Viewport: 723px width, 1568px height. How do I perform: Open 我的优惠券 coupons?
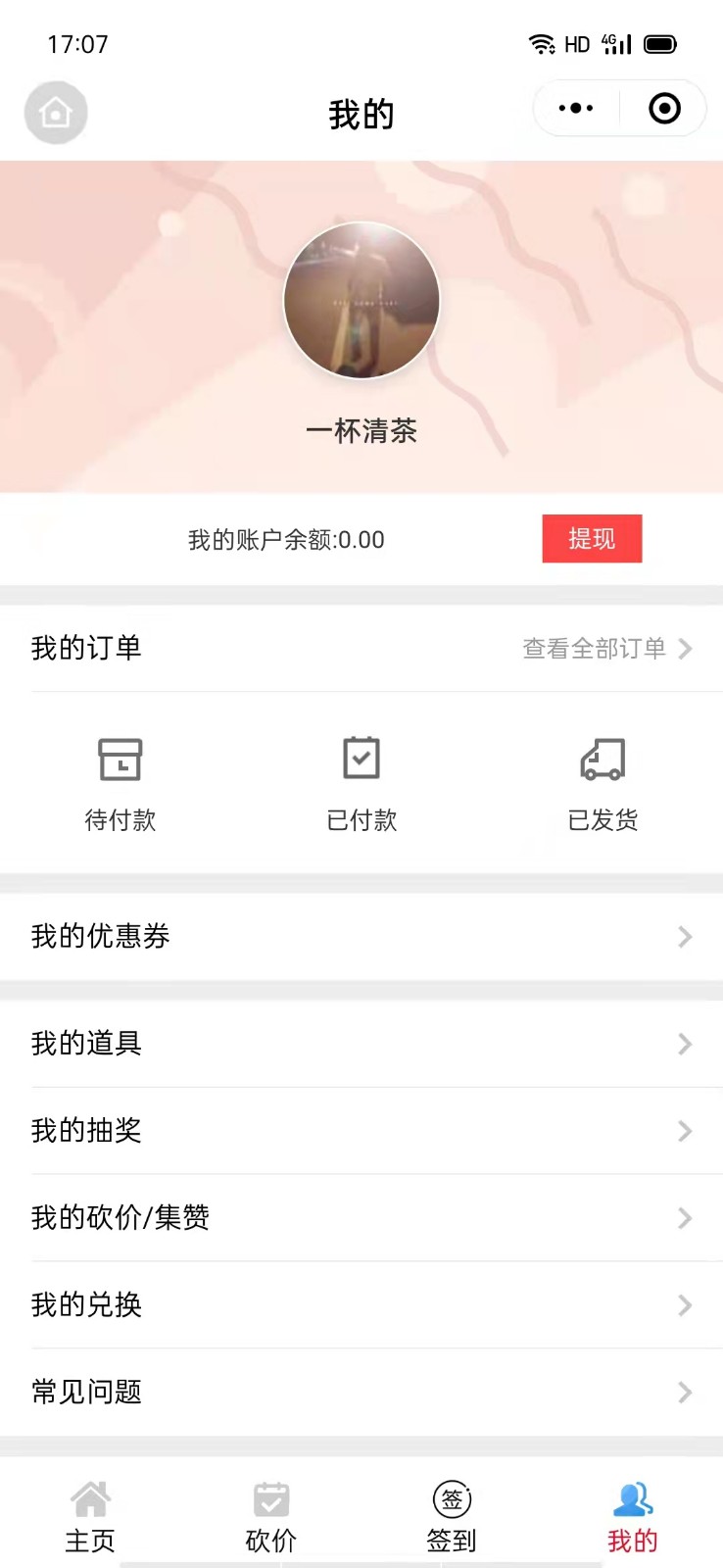361,937
